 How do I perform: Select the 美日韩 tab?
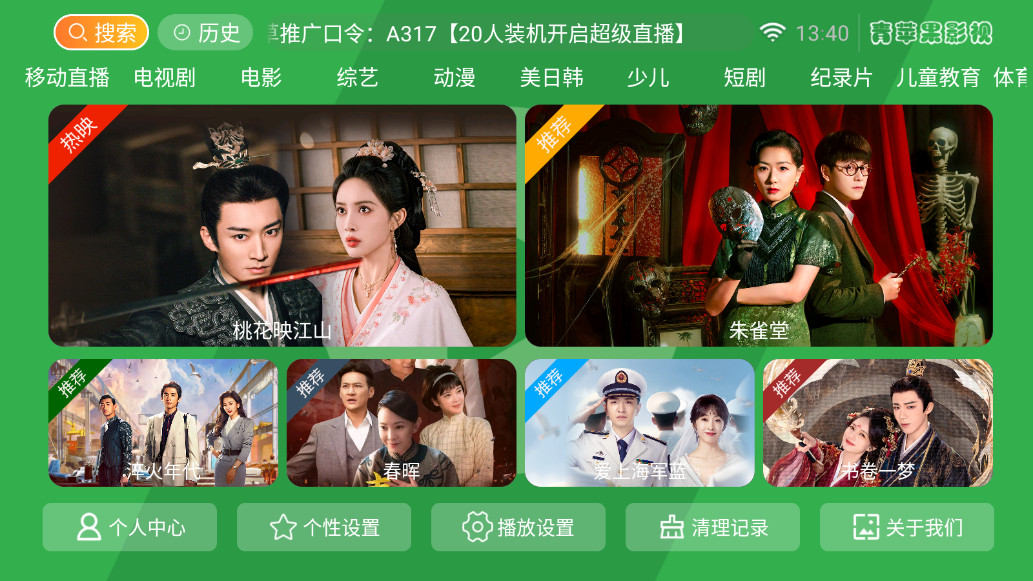point(551,77)
